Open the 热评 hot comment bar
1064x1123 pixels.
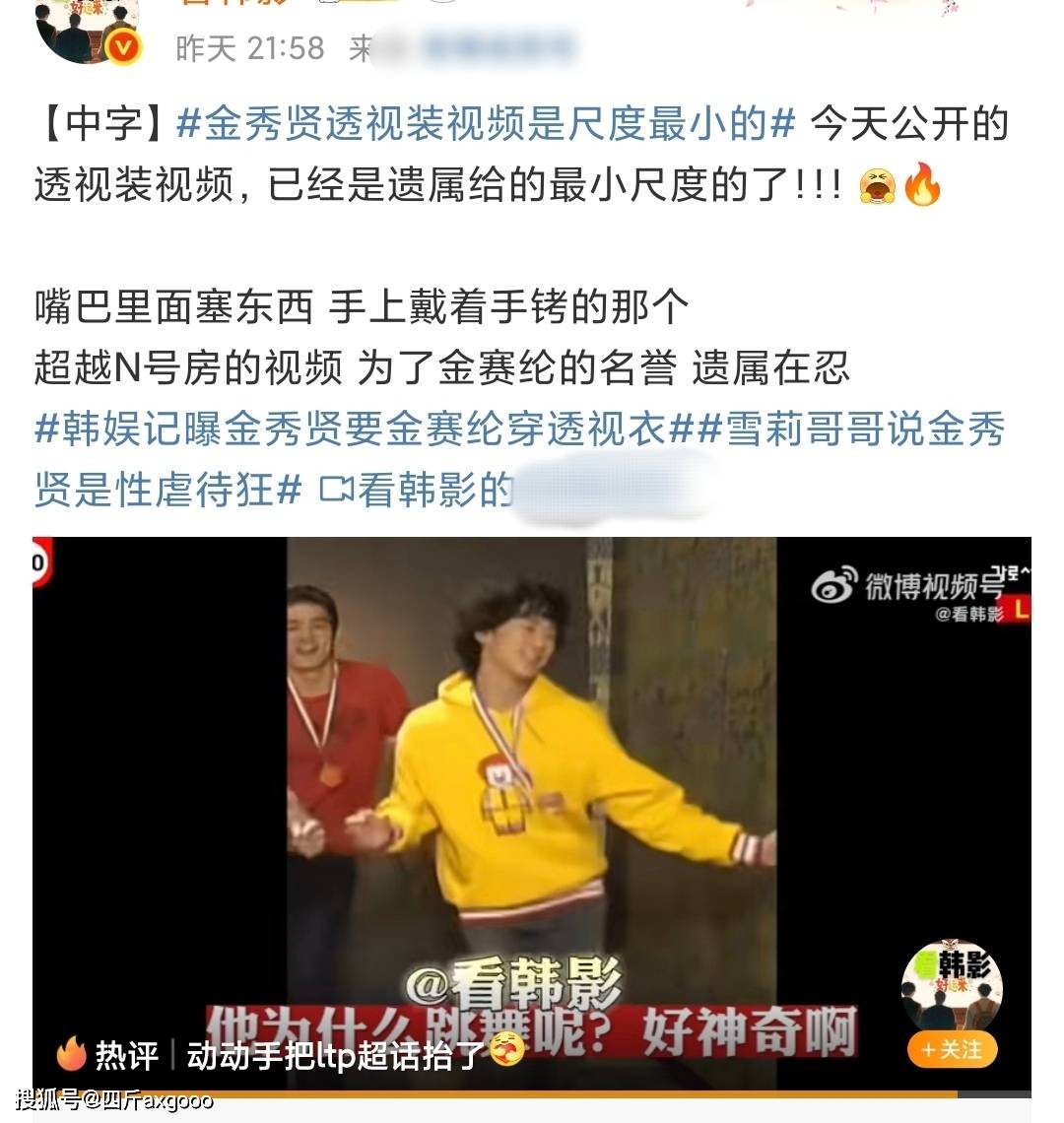click(286, 1055)
